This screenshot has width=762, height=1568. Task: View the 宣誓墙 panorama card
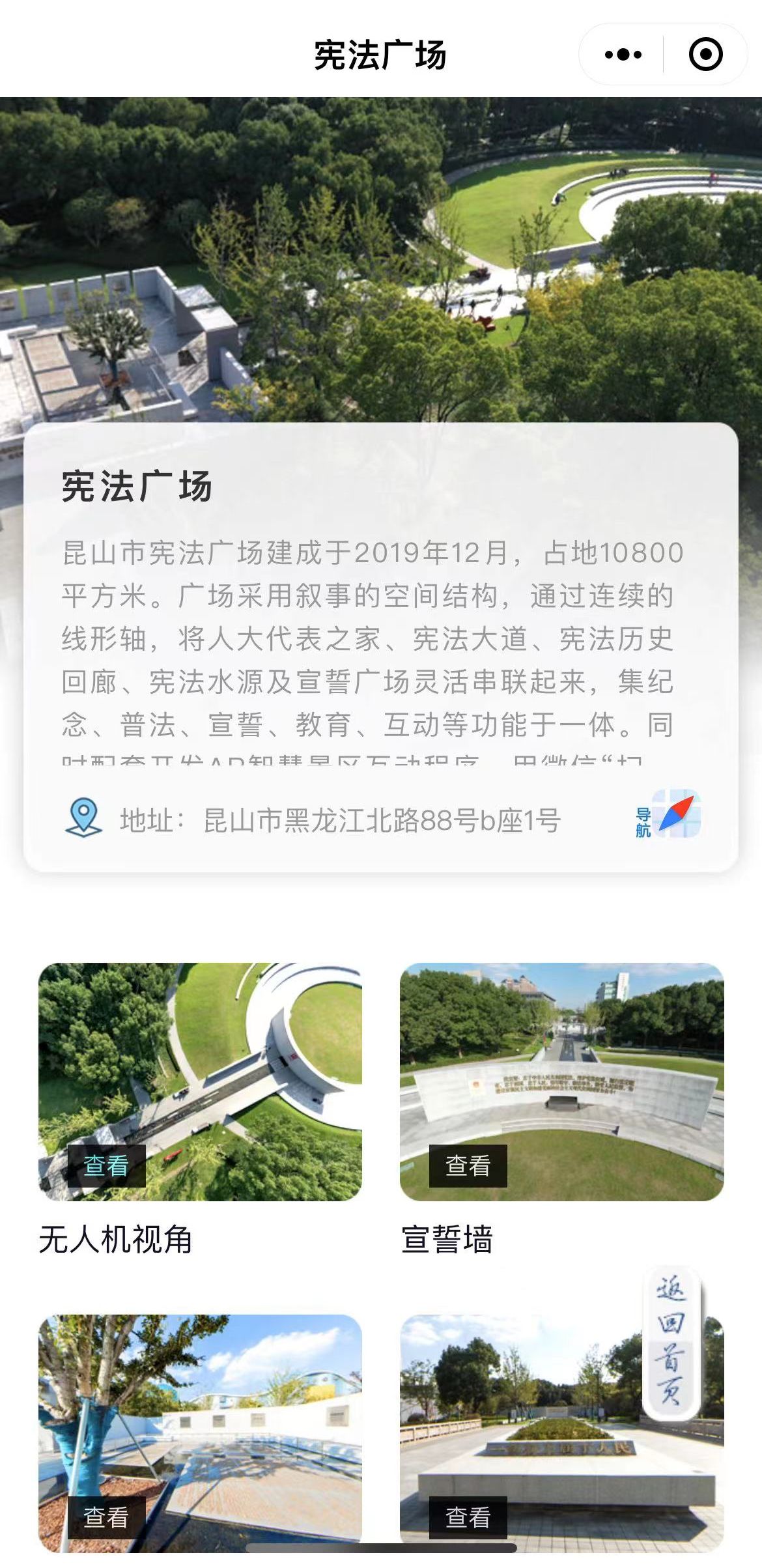[x=561, y=1082]
